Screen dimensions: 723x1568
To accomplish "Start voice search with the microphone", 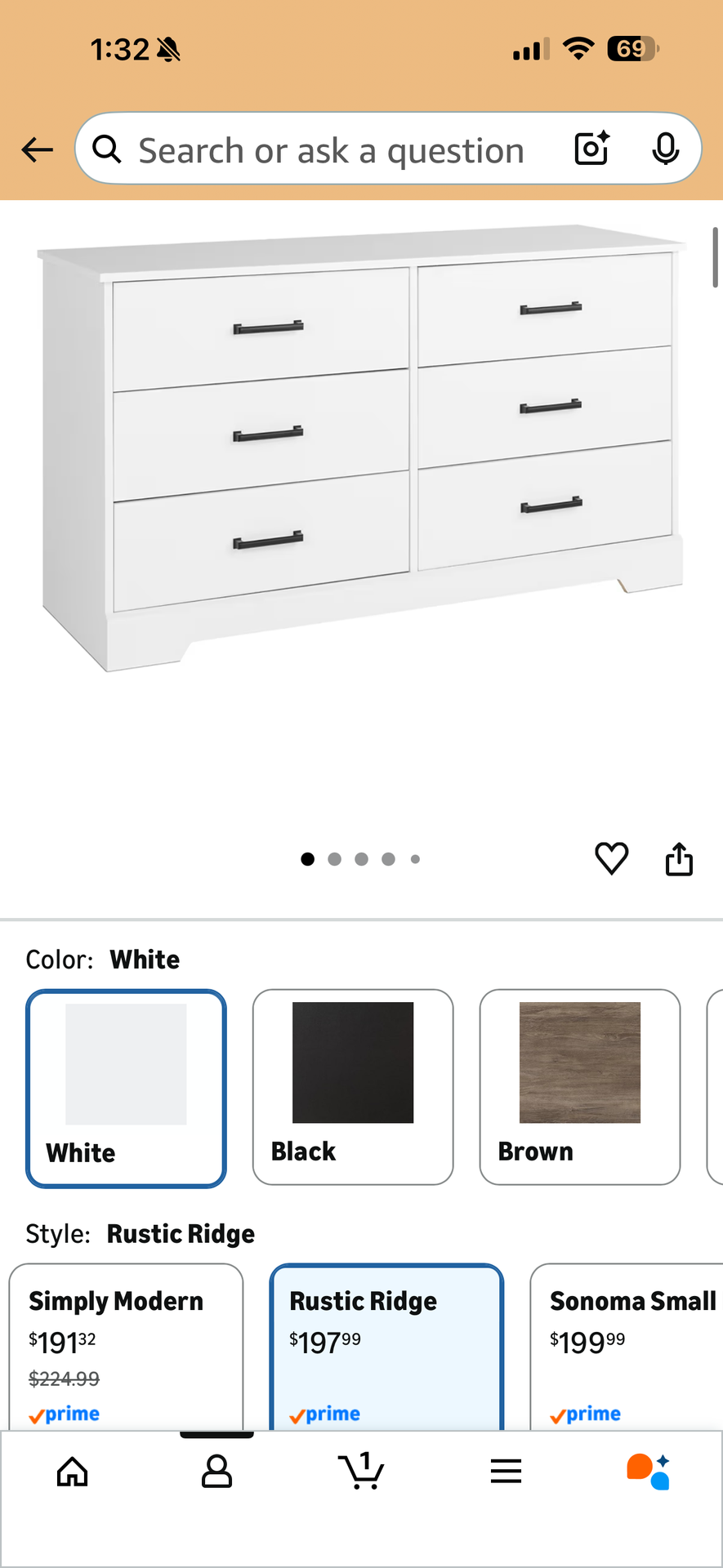I will (666, 149).
